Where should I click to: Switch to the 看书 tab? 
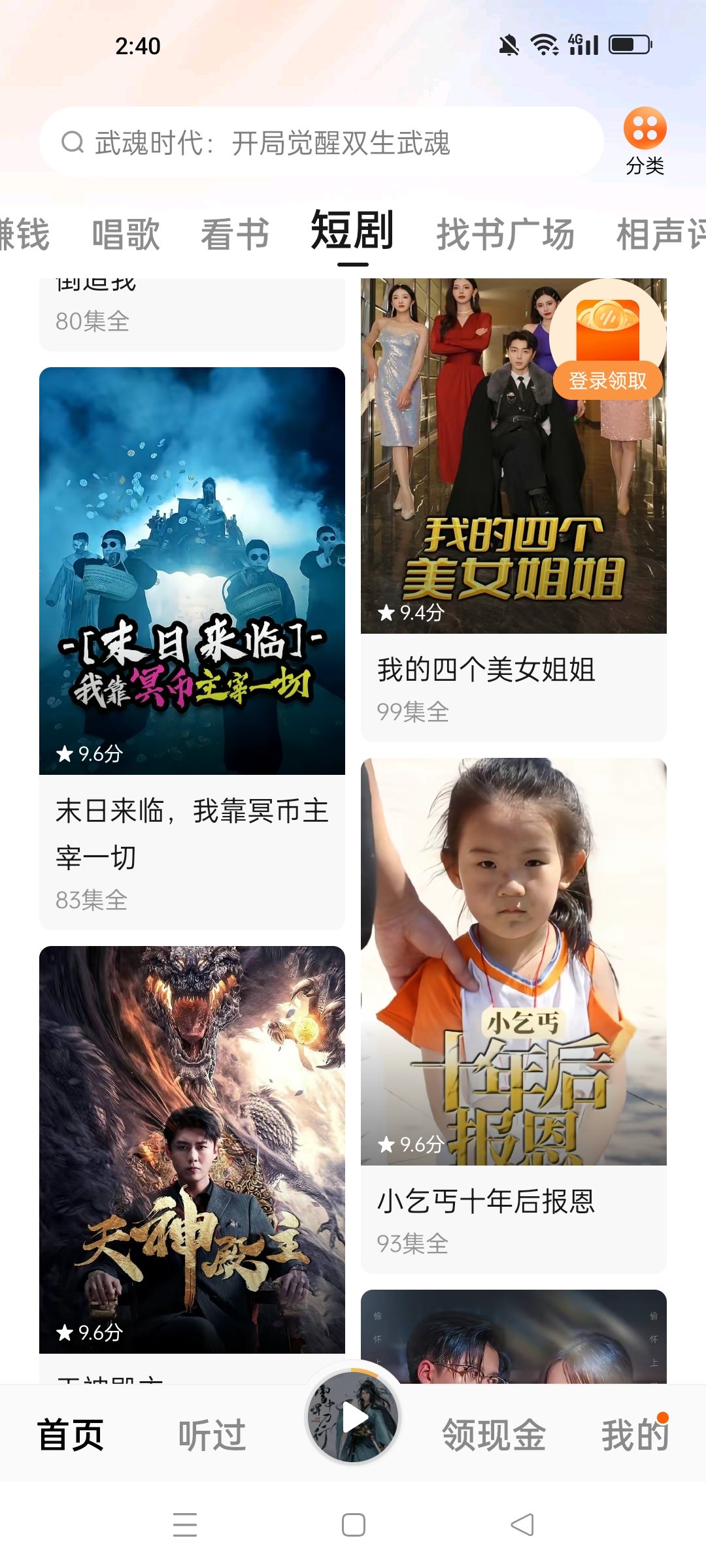[235, 235]
